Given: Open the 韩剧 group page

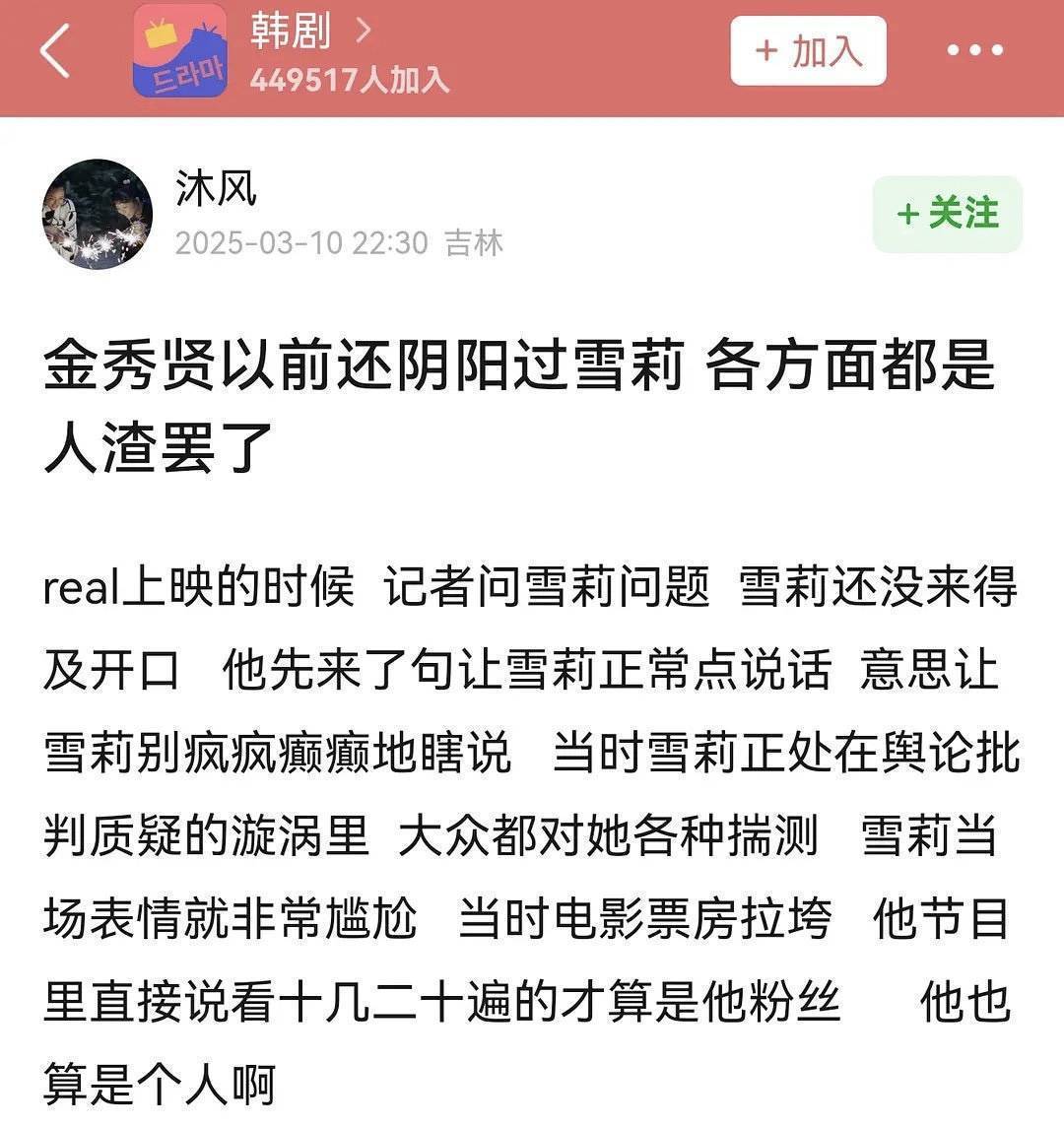Looking at the screenshot, I should 291,32.
